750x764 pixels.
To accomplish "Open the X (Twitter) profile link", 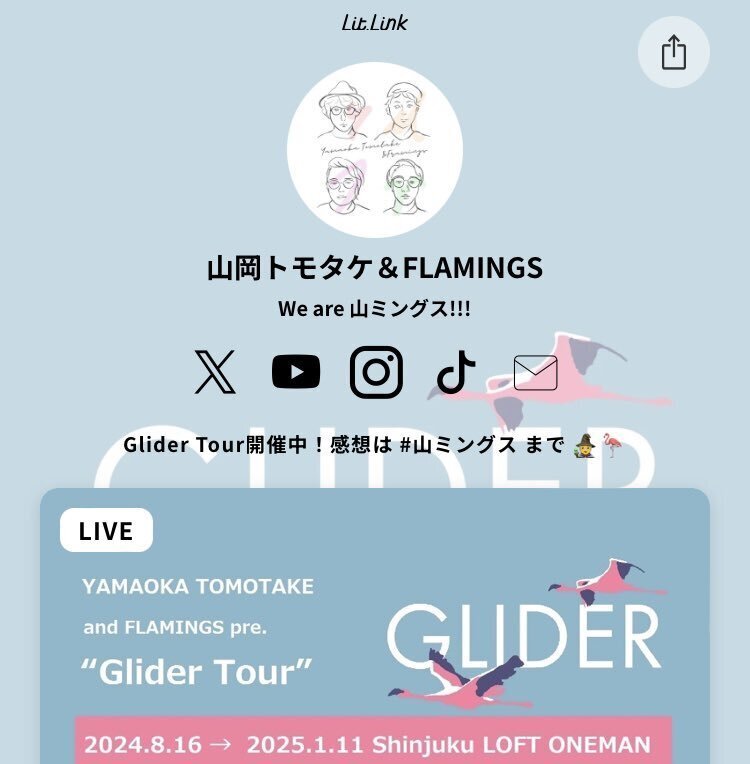I will (x=215, y=373).
